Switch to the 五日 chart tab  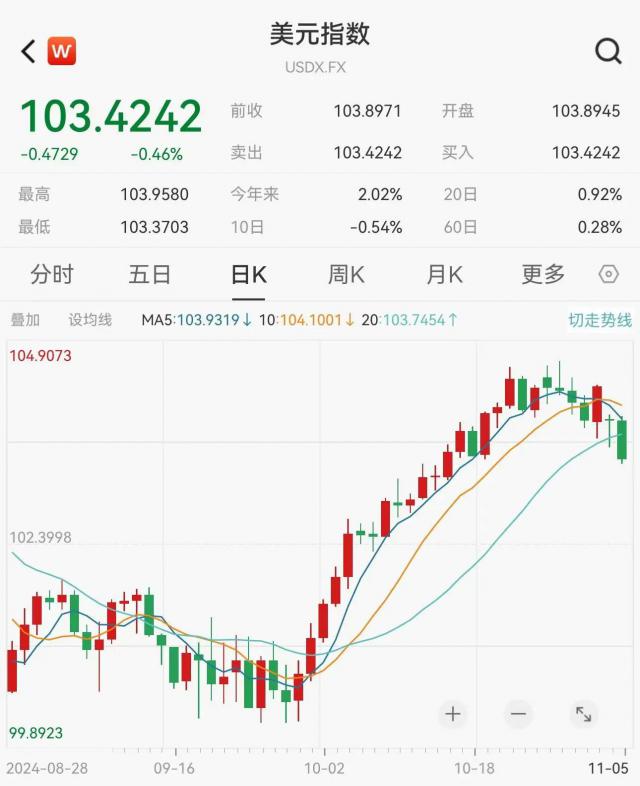point(150,274)
